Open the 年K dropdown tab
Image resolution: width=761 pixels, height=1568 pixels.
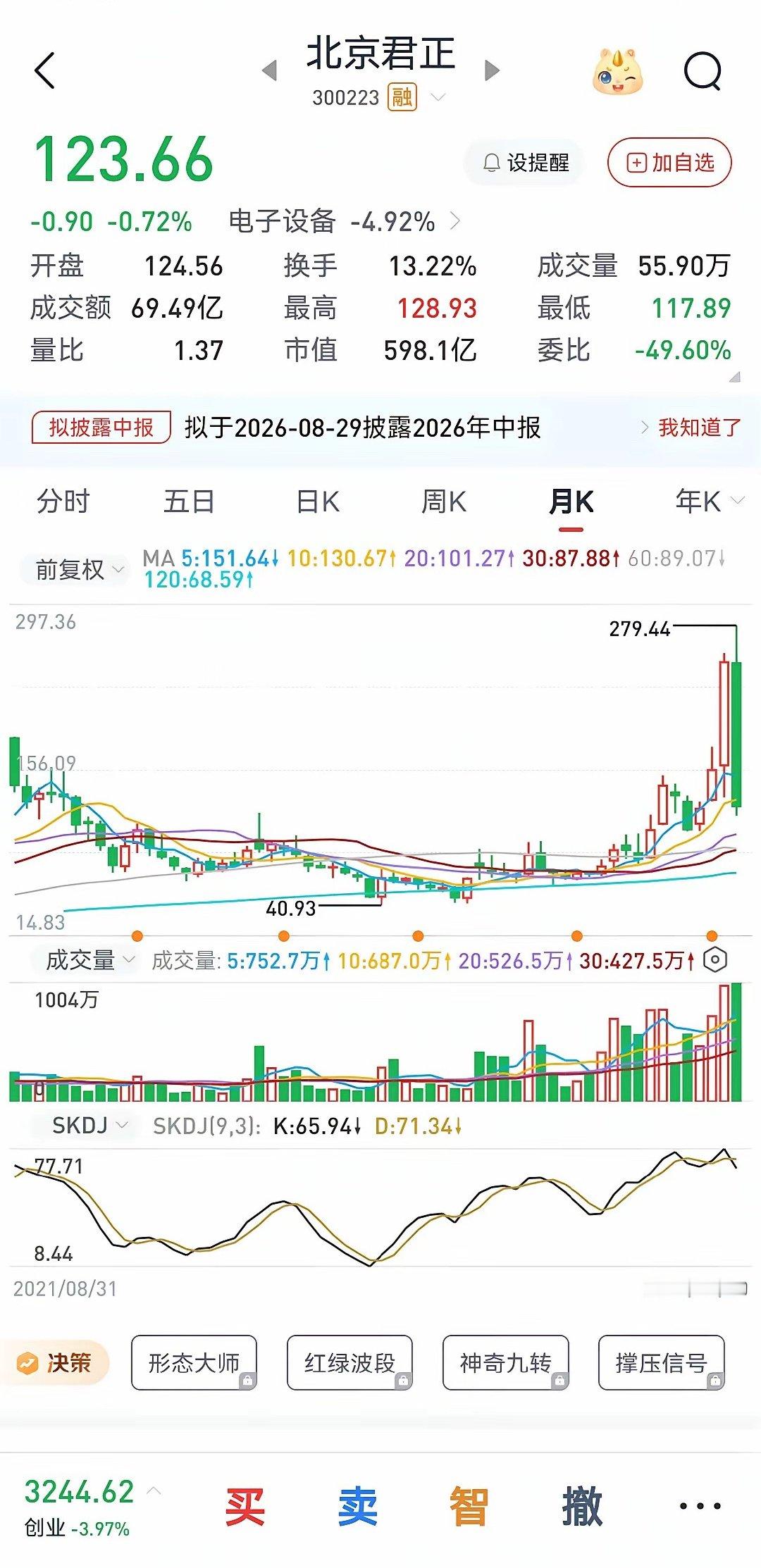coord(708,502)
